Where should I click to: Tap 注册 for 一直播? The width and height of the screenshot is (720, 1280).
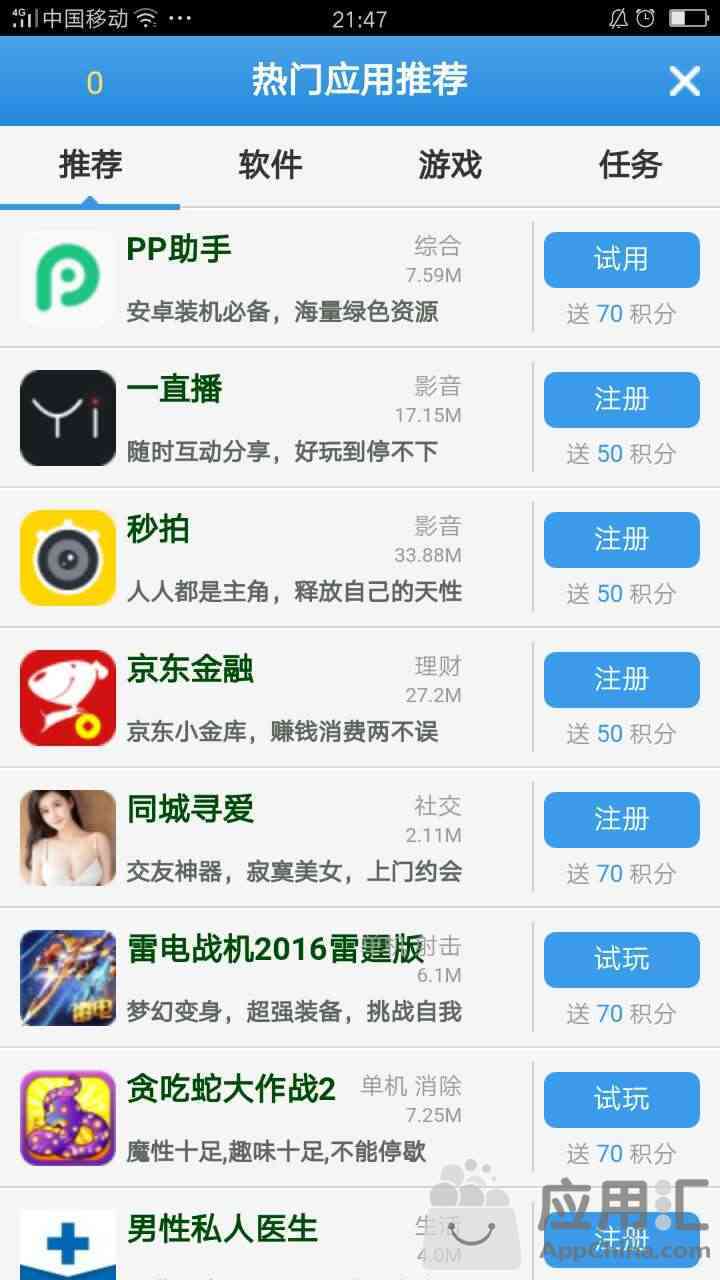pyautogui.click(x=621, y=400)
